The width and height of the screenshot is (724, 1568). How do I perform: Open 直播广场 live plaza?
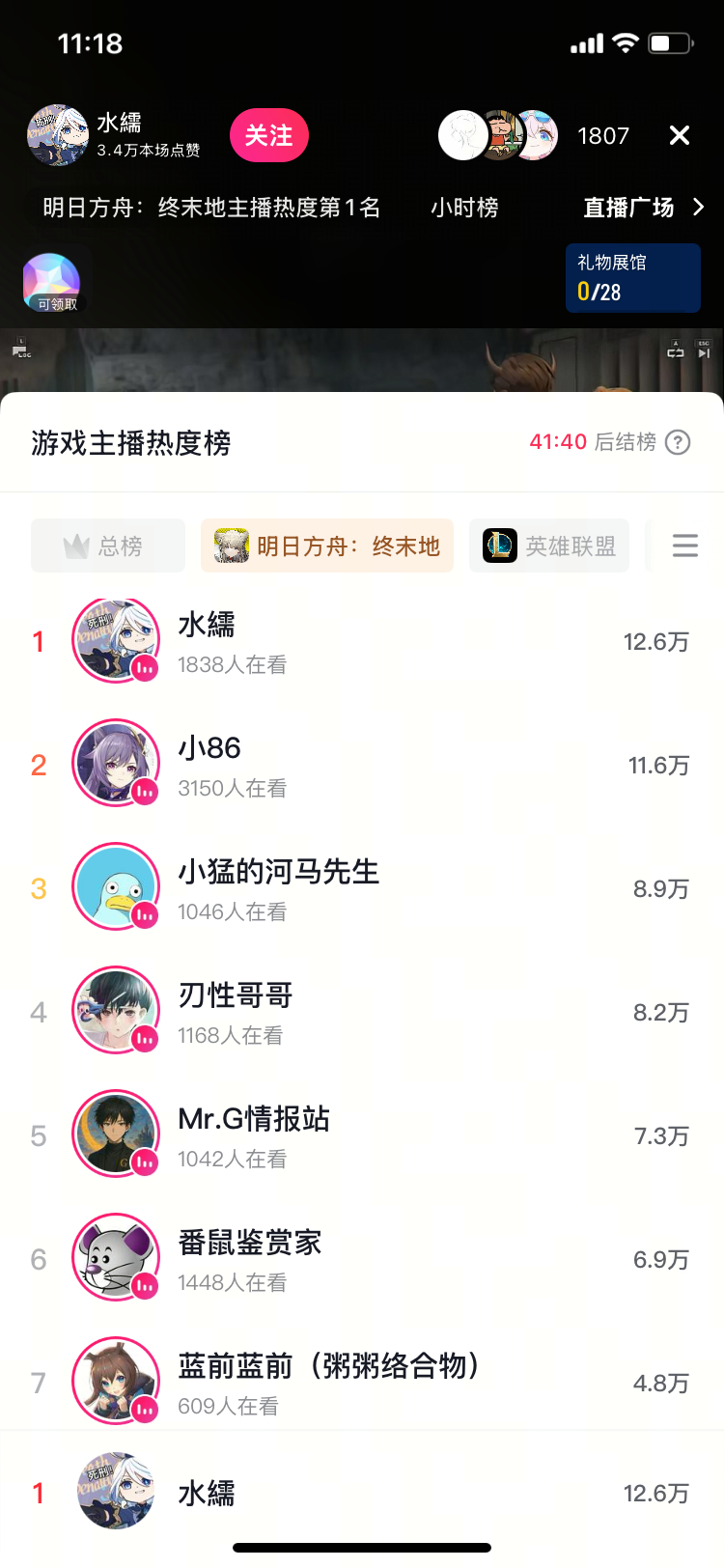pyautogui.click(x=643, y=208)
